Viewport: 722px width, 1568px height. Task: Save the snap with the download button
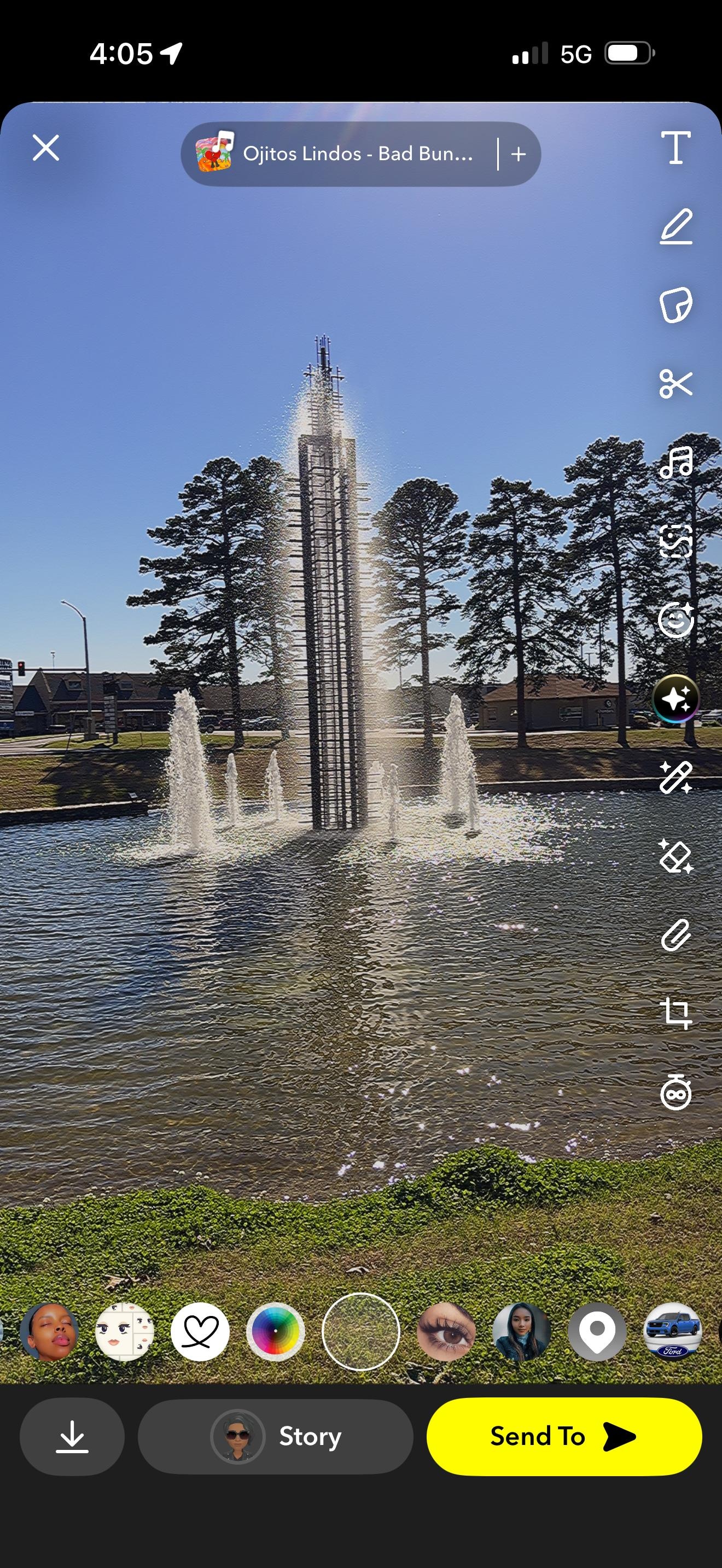(72, 1437)
